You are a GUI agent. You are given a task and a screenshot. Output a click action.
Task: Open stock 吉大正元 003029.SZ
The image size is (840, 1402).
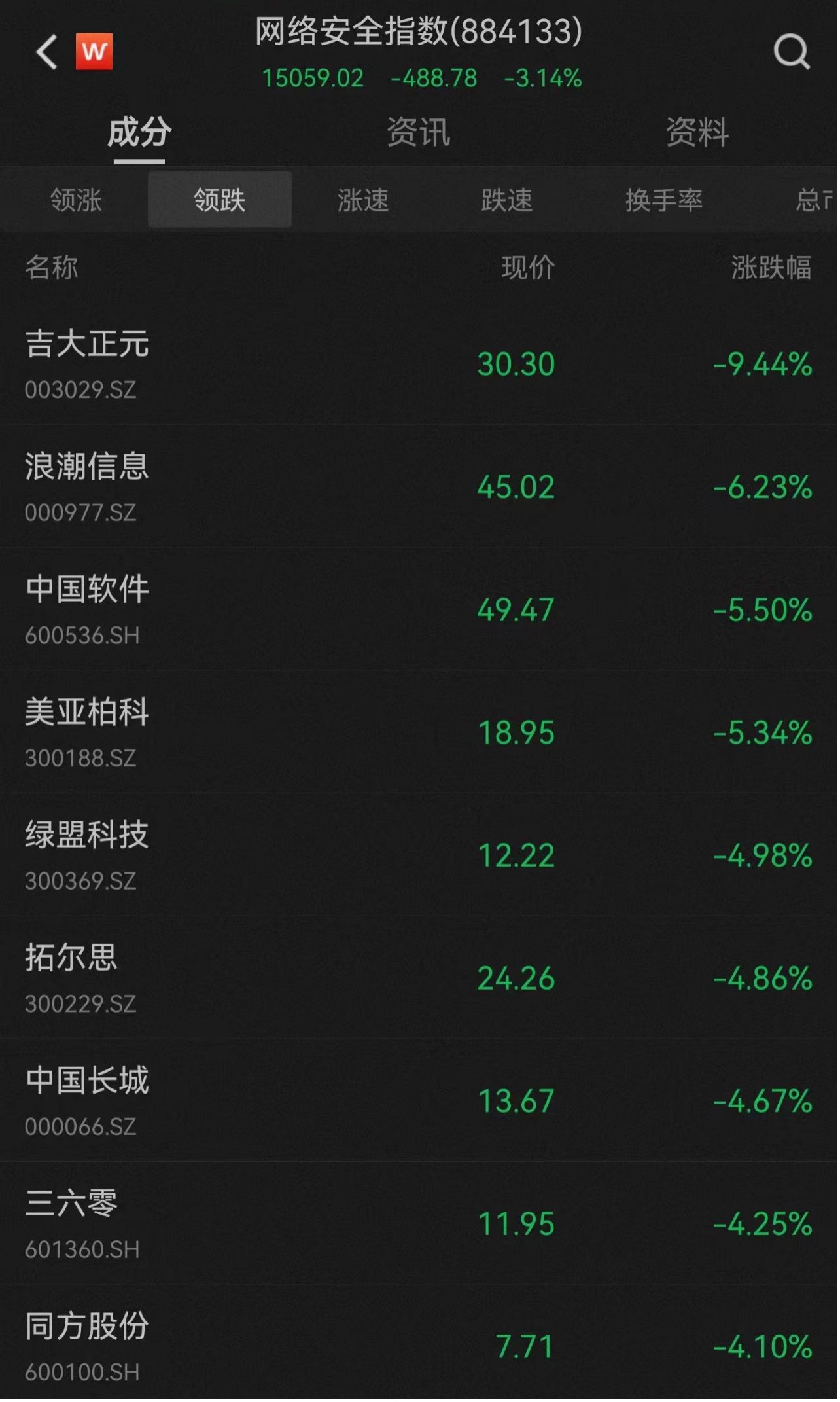(420, 365)
